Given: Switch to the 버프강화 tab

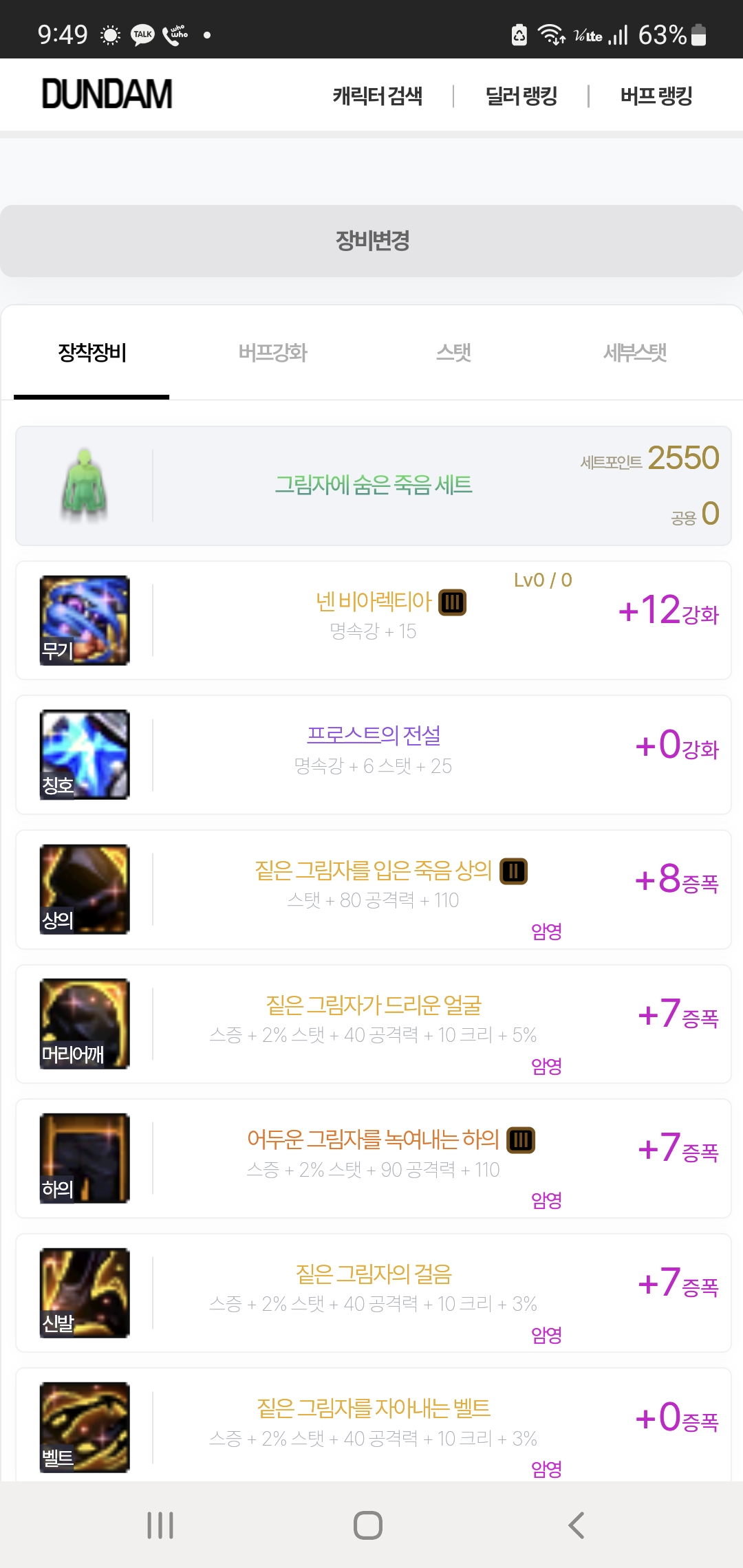Looking at the screenshot, I should 272,353.
